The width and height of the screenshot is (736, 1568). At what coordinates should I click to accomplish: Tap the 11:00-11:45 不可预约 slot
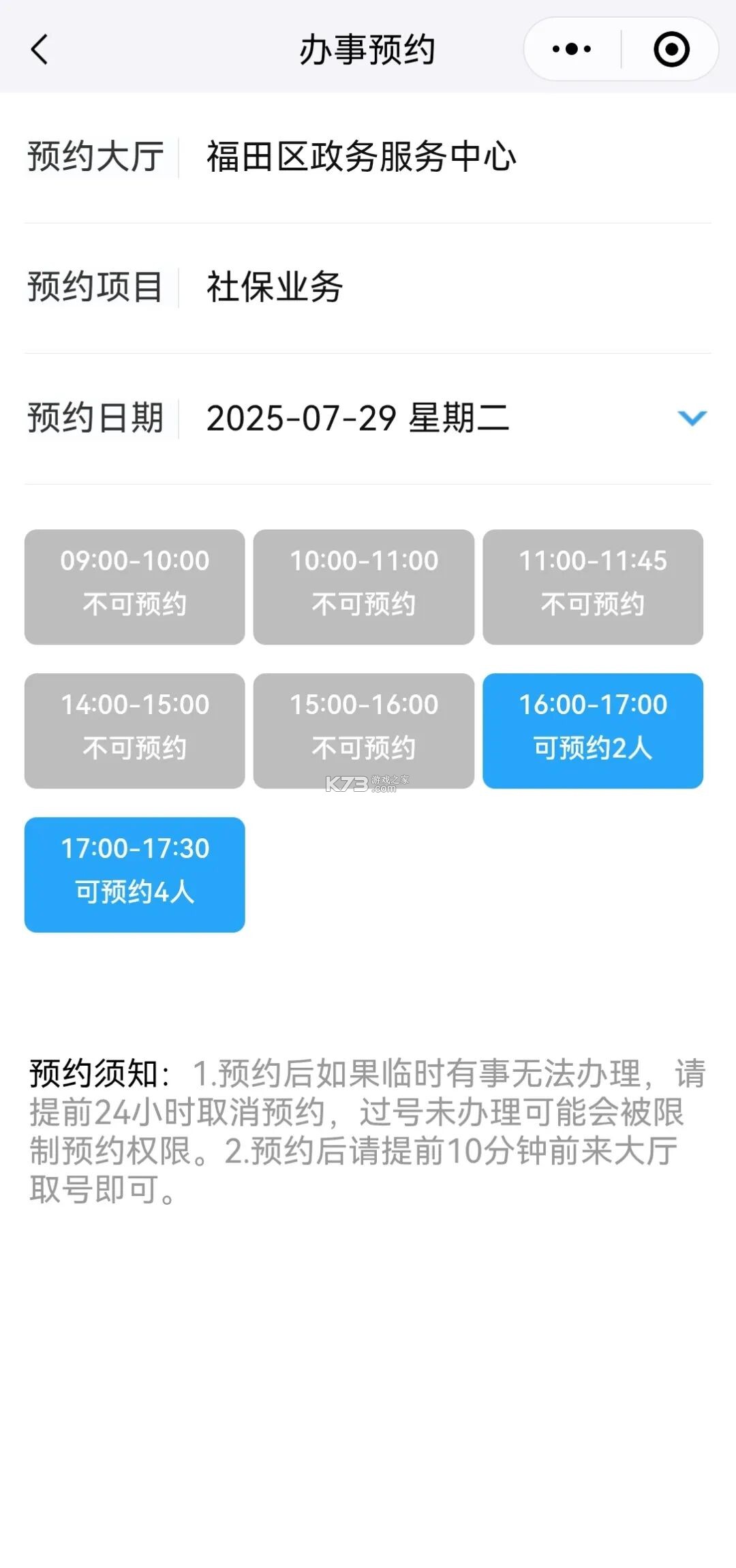592,585
